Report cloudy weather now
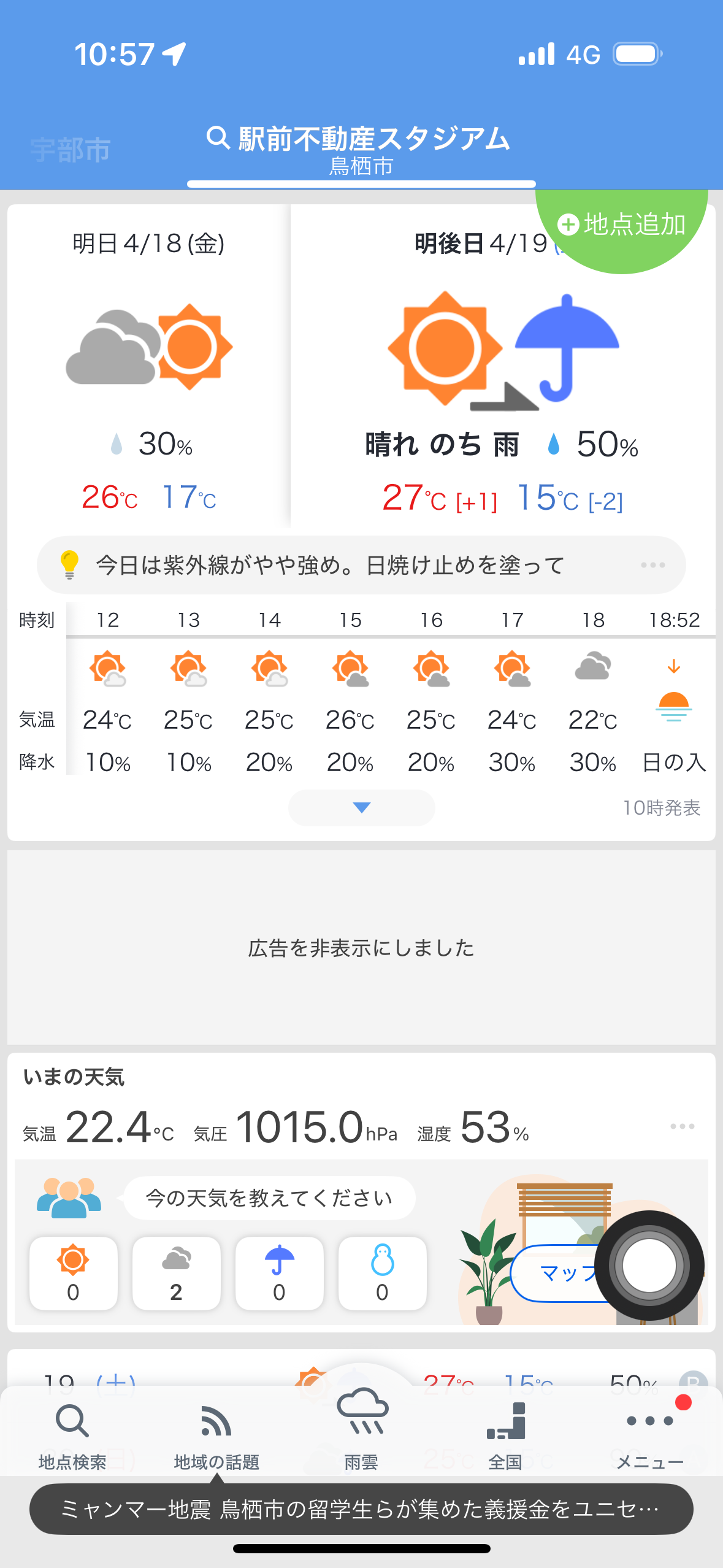 pyautogui.click(x=177, y=1273)
